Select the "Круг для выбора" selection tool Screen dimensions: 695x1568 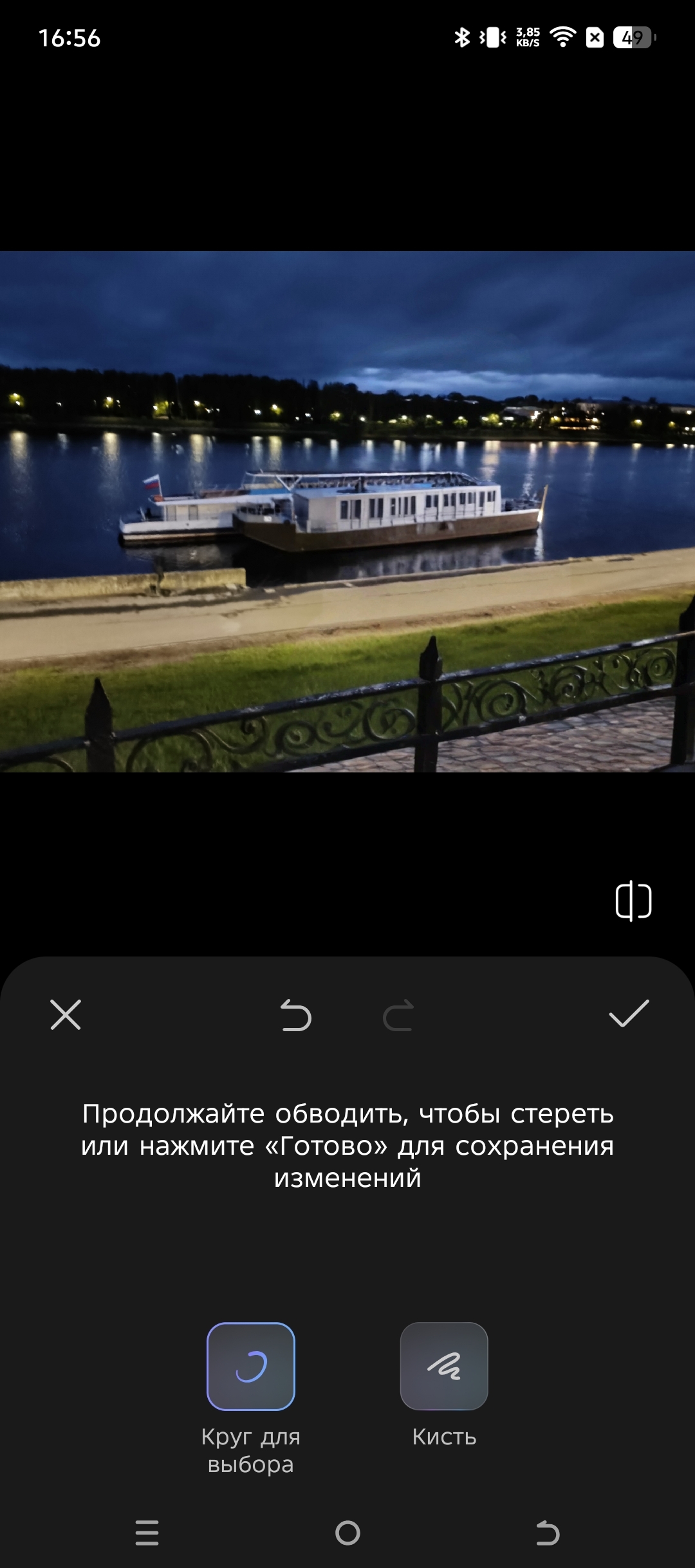pyautogui.click(x=250, y=1366)
